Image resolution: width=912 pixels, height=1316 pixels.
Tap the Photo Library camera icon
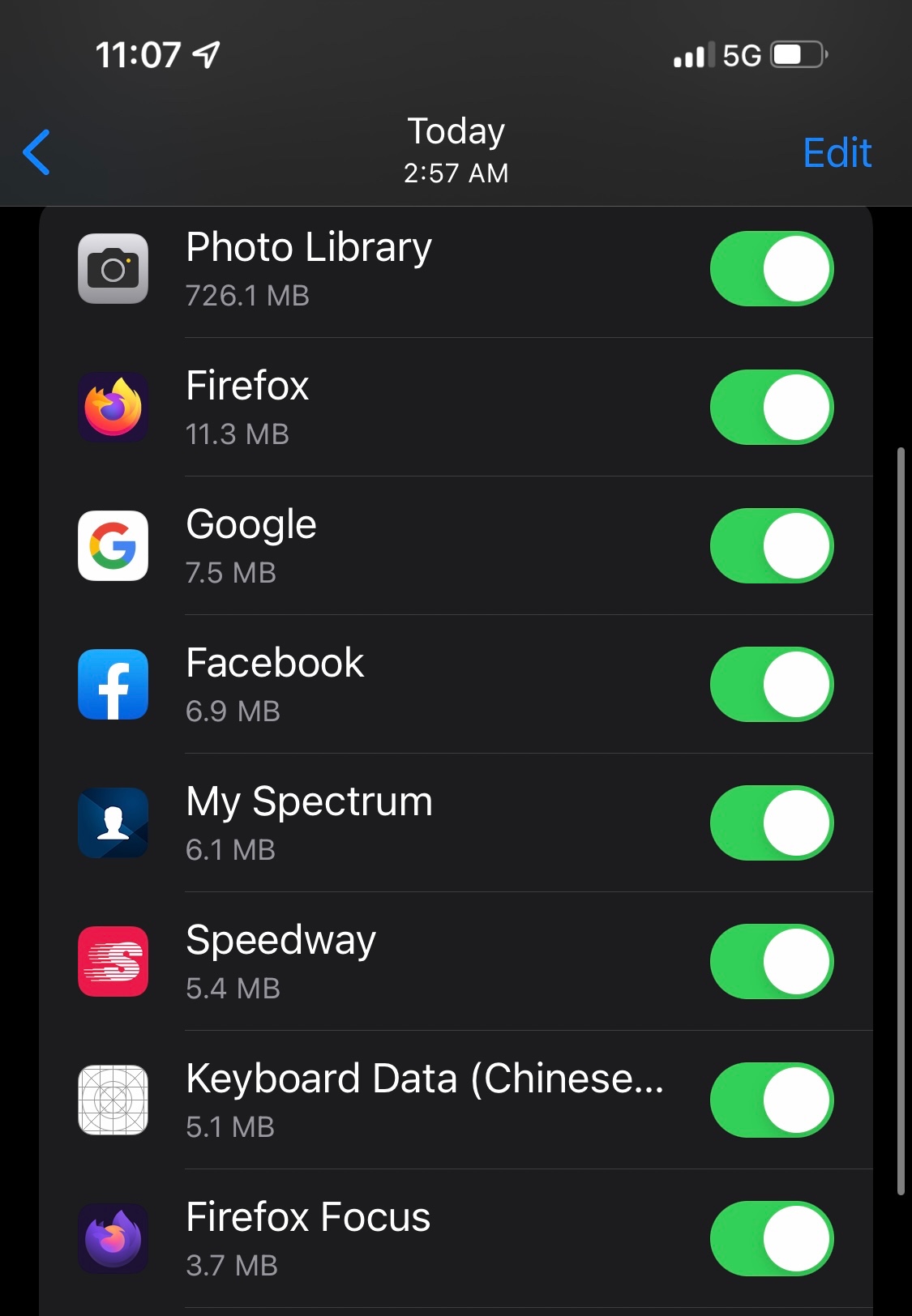pos(113,269)
